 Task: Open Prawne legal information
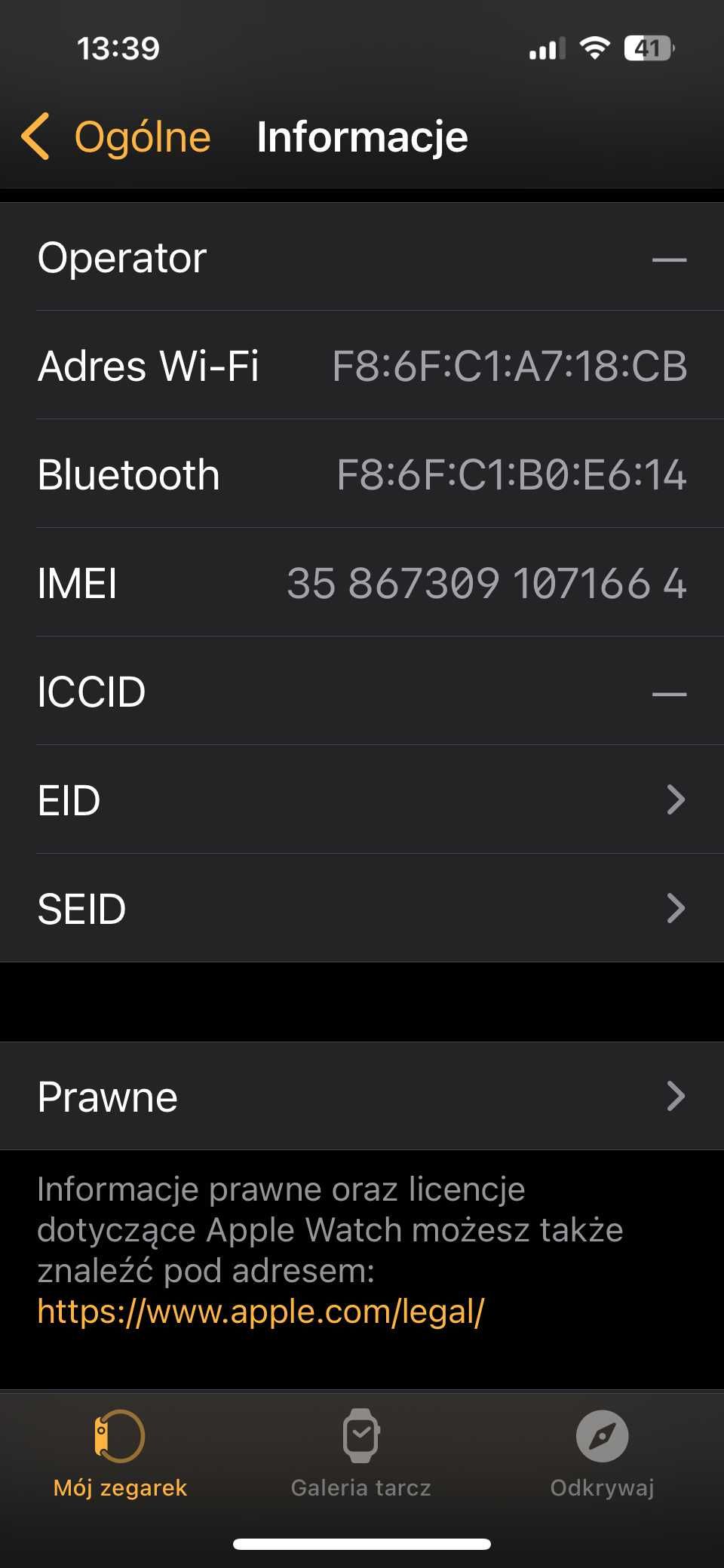coord(362,1096)
